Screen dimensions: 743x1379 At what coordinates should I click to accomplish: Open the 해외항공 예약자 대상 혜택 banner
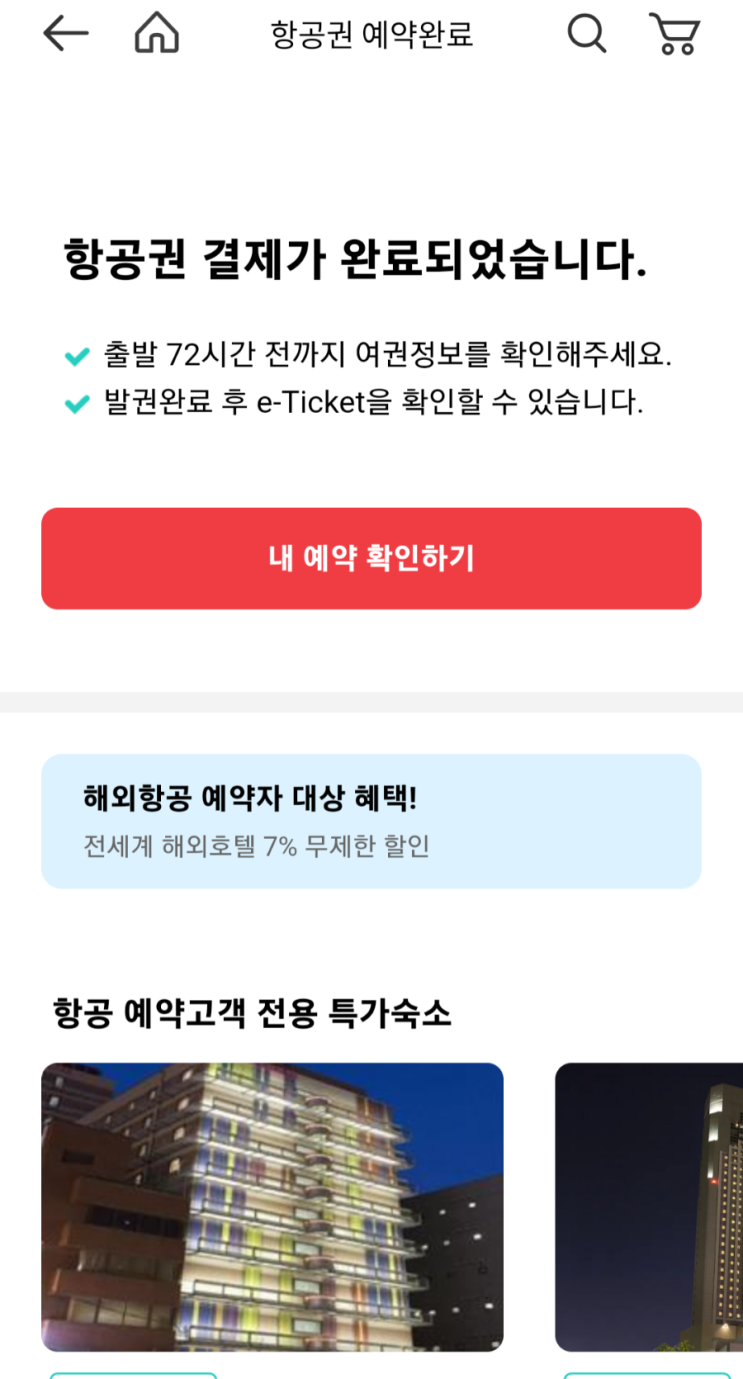(x=371, y=821)
